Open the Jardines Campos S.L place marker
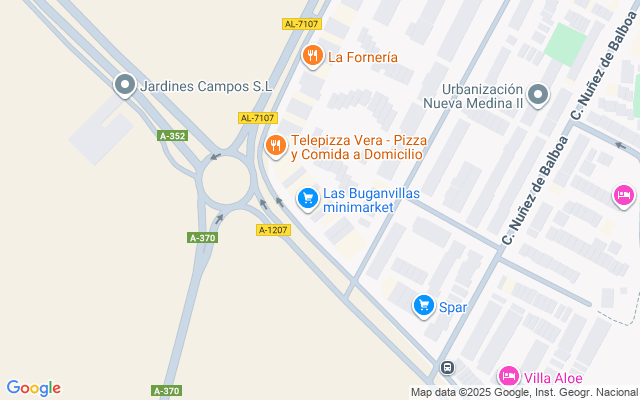This screenshot has width=640, height=400. click(x=125, y=86)
